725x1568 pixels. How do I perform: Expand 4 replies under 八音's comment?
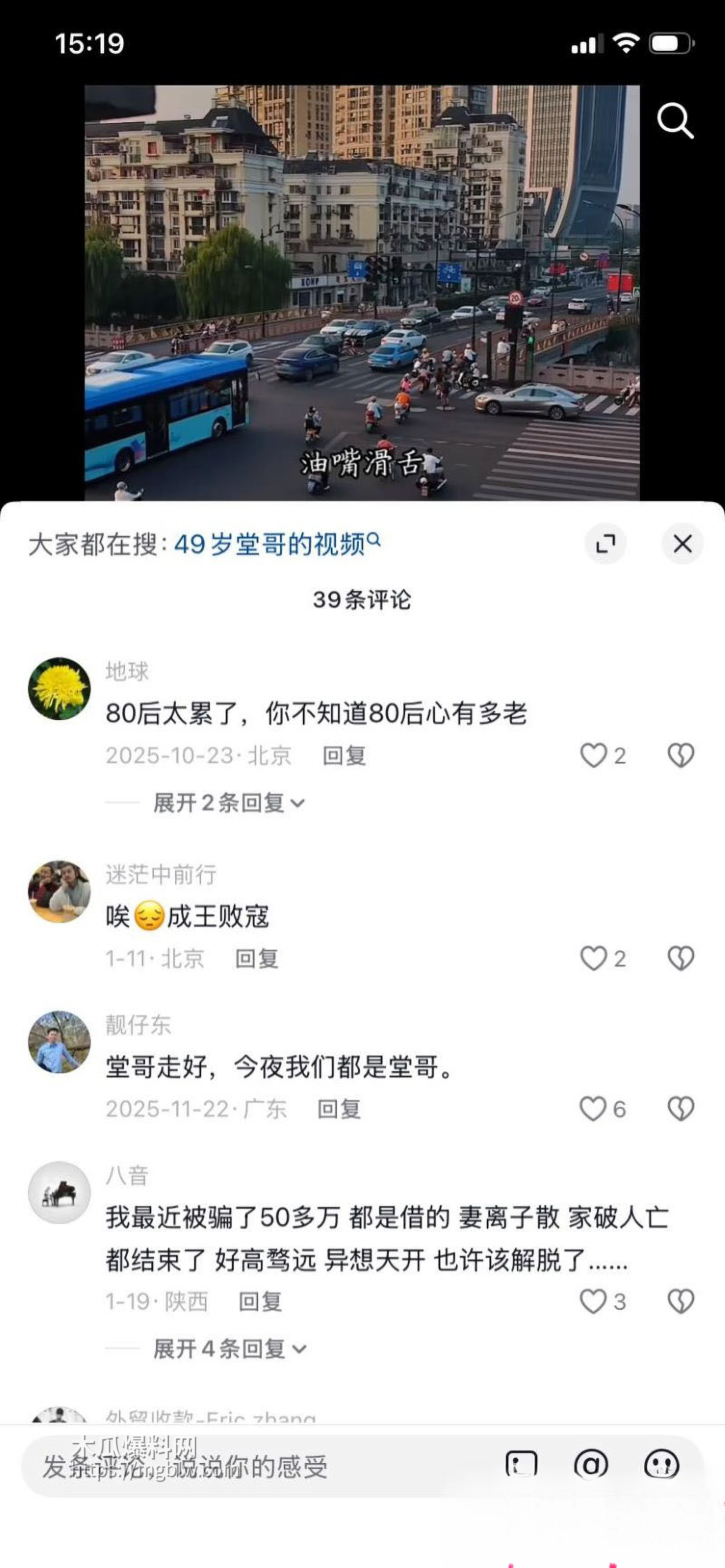(225, 1348)
